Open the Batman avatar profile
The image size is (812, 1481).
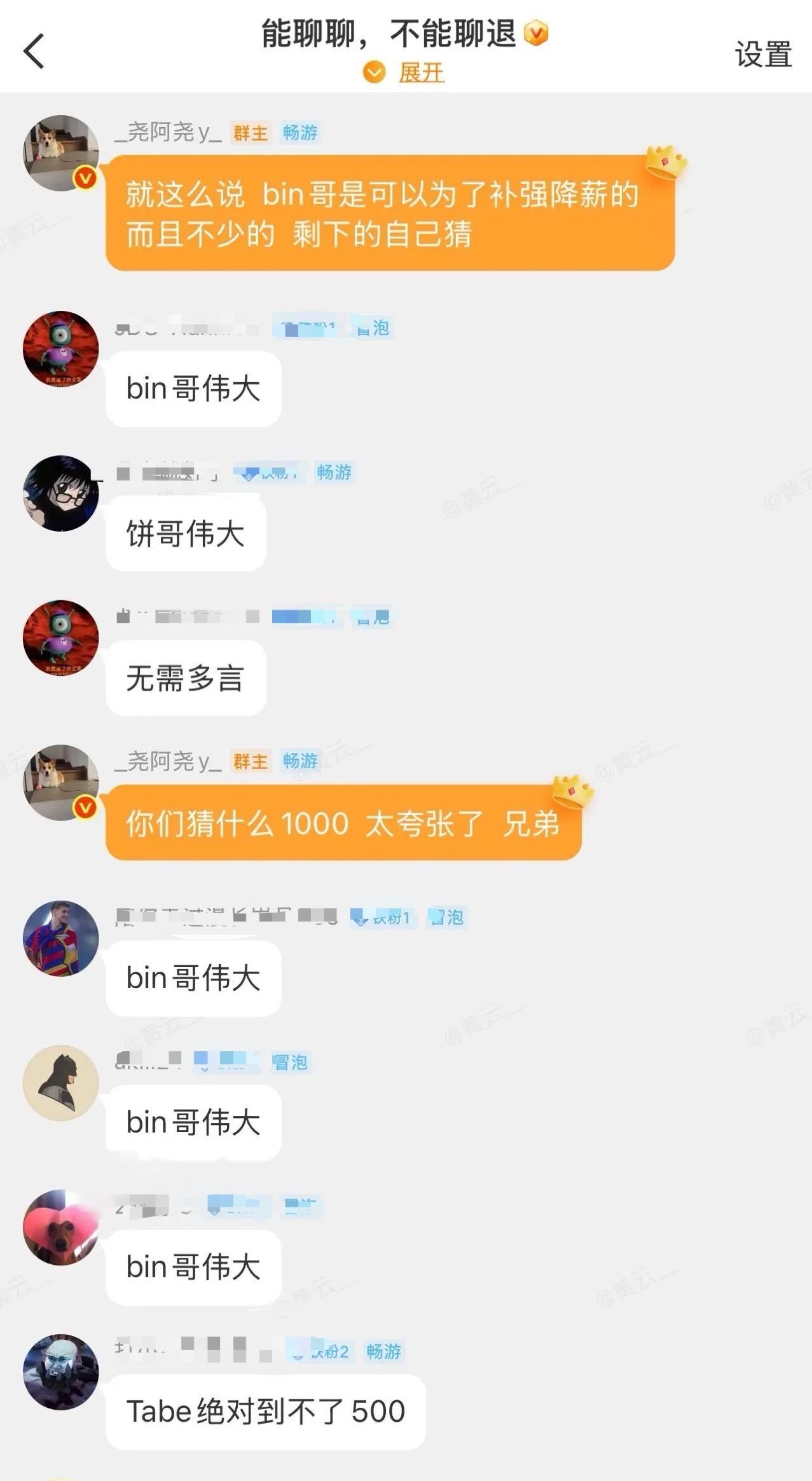click(x=60, y=1082)
